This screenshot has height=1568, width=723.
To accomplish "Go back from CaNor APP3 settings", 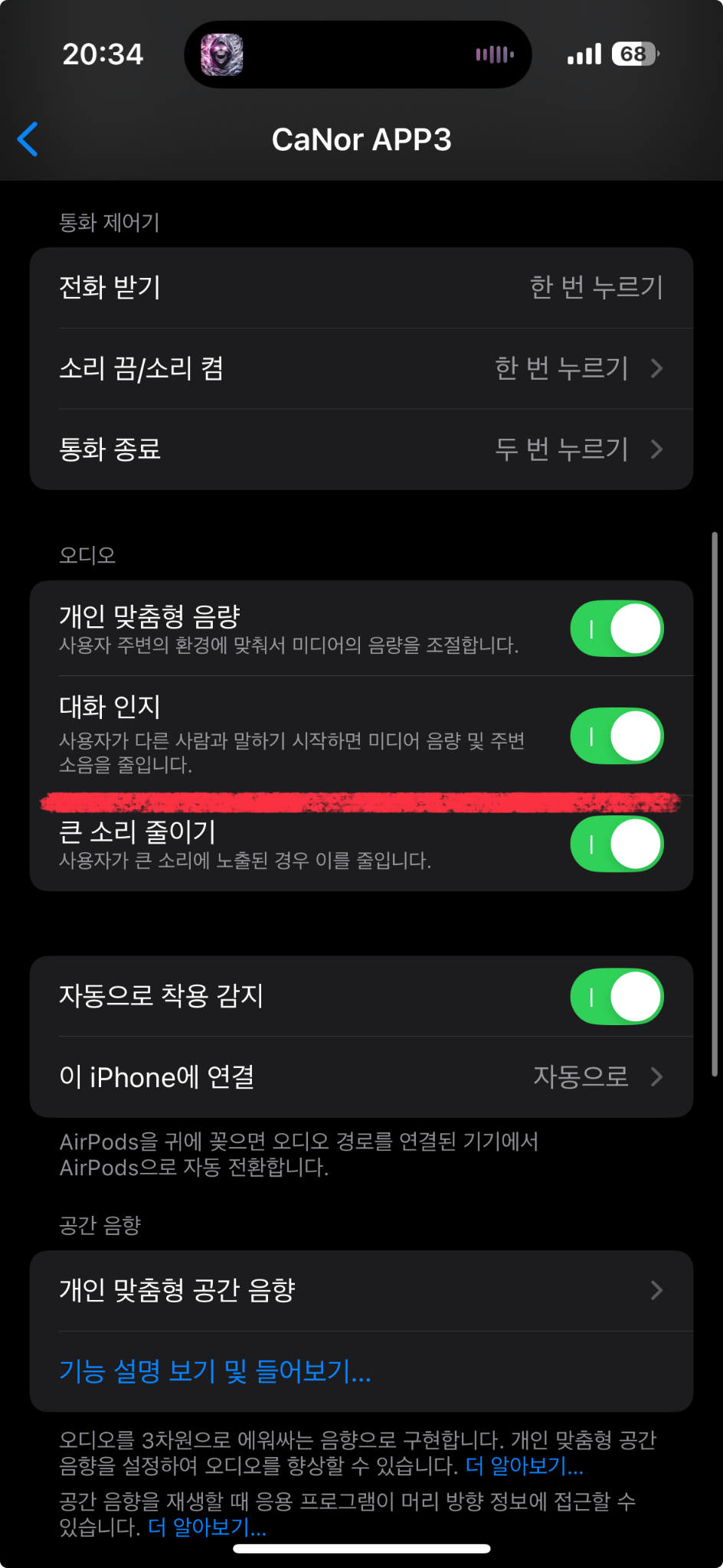I will tap(28, 139).
